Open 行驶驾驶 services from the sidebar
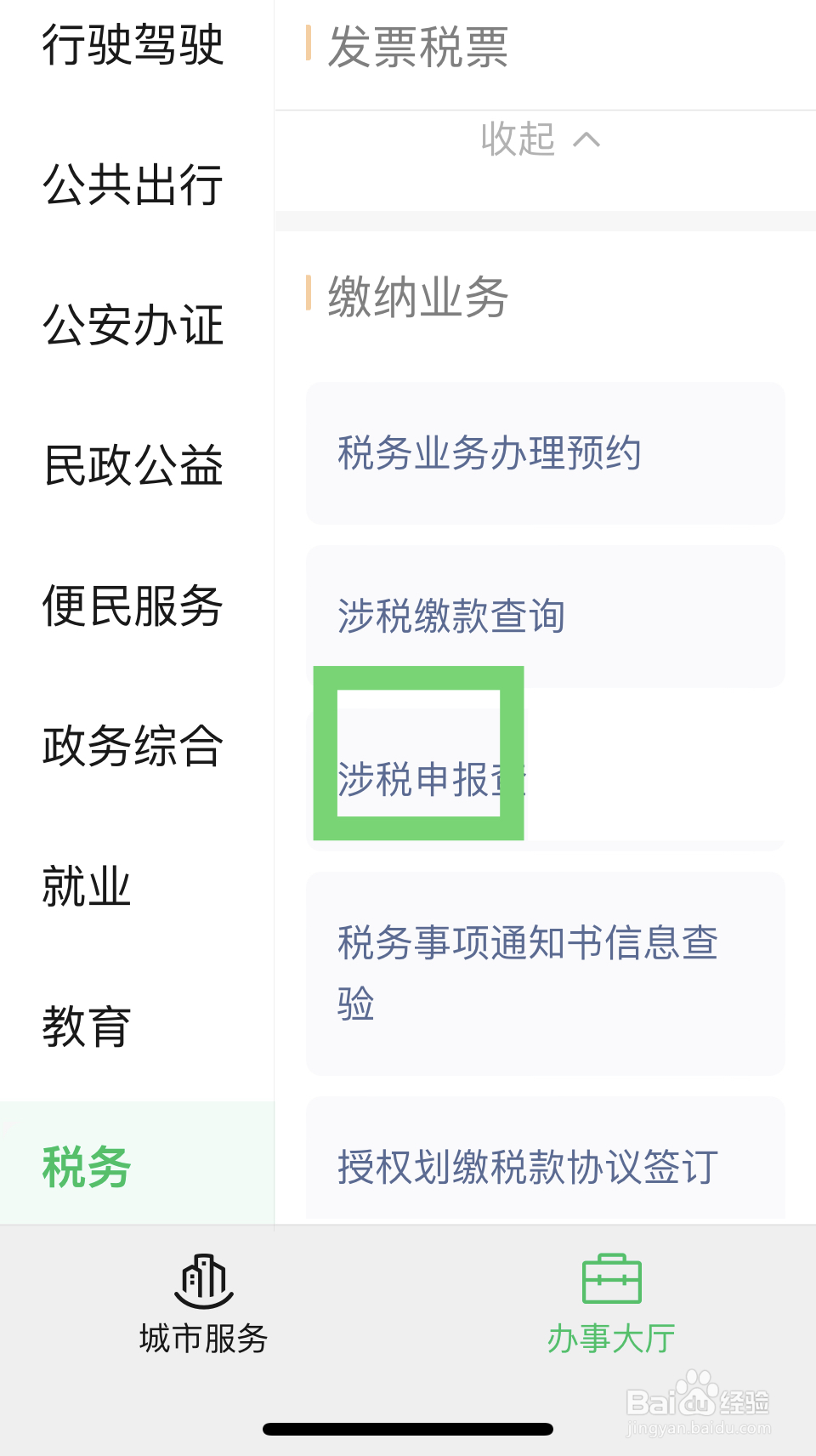Viewport: 816px width, 1456px height. [x=132, y=47]
